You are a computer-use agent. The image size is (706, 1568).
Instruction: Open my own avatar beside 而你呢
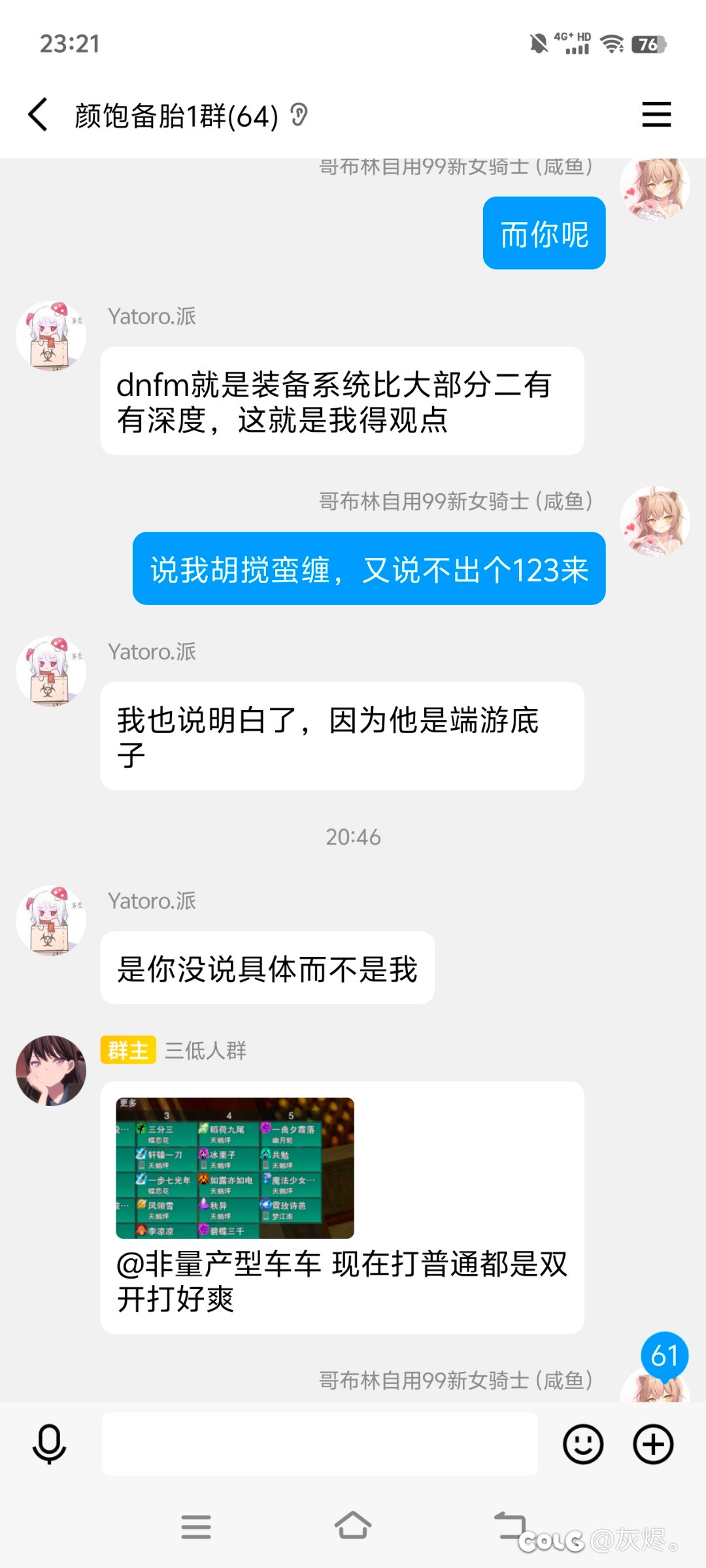655,187
